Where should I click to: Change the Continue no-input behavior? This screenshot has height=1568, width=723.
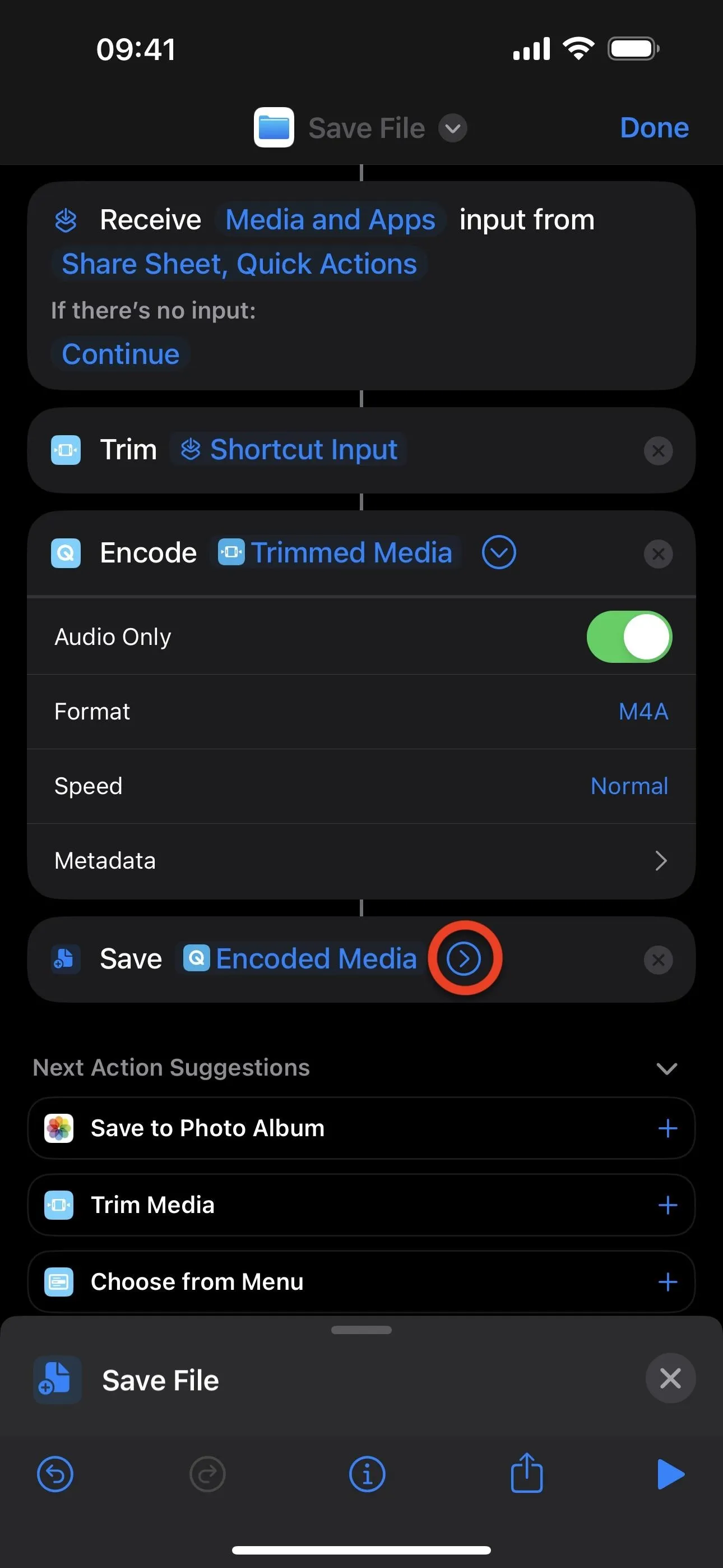click(x=121, y=354)
